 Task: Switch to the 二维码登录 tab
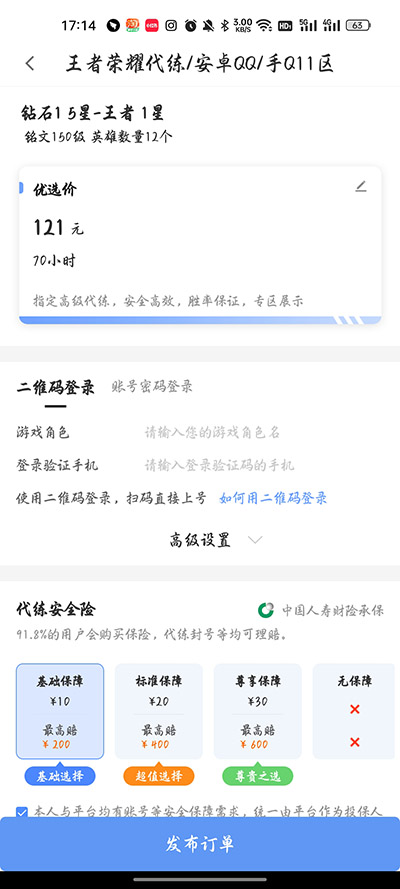coord(56,387)
